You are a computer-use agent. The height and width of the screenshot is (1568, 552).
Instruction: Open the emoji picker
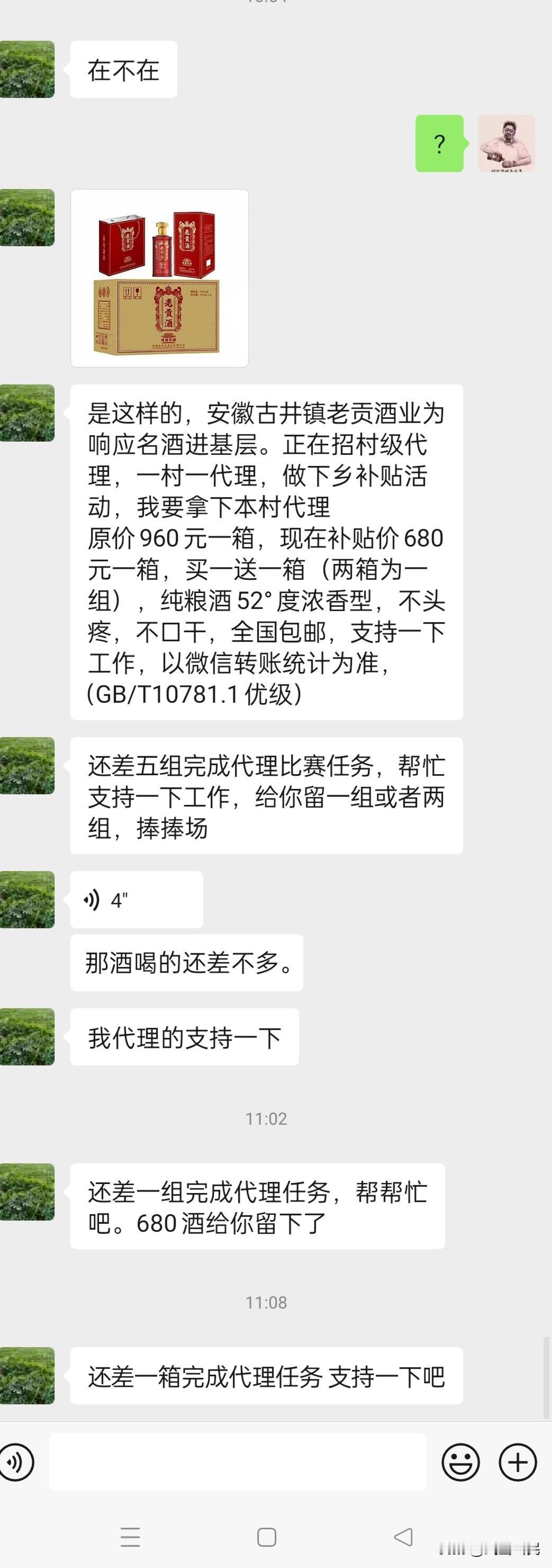click(x=461, y=1462)
